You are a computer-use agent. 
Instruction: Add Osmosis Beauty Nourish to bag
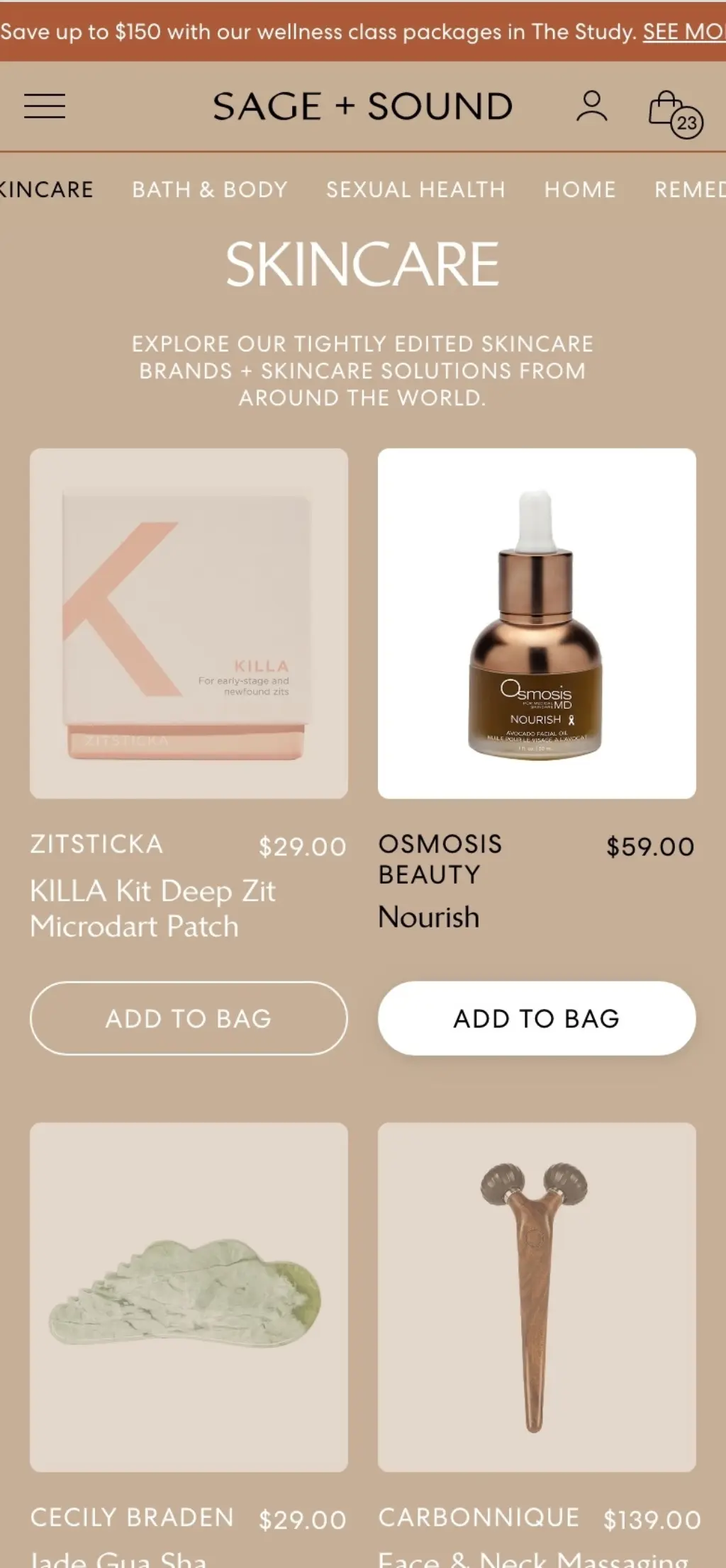(537, 1018)
